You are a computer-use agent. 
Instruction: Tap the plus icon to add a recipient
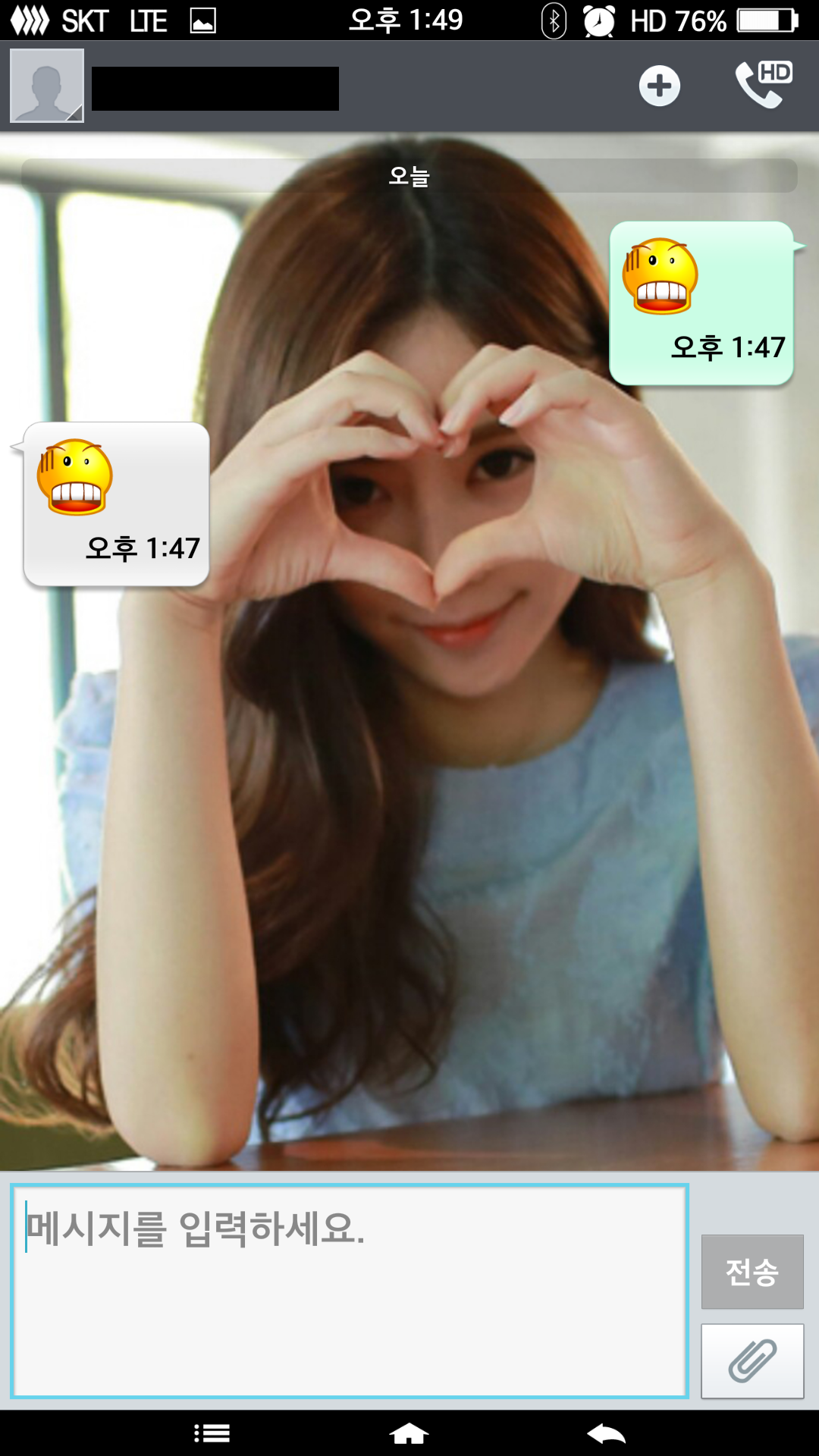[x=659, y=86]
